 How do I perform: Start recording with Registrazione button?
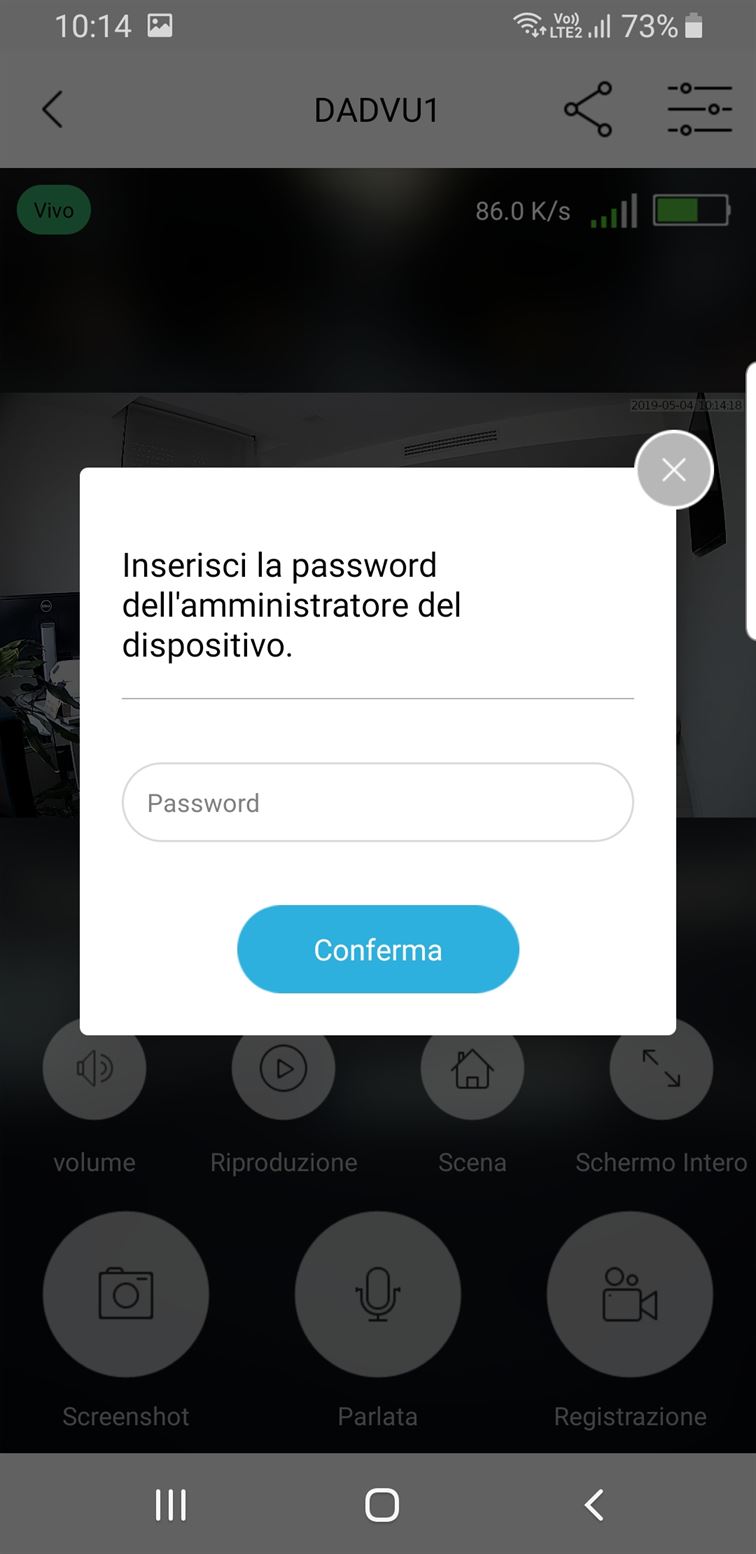pyautogui.click(x=630, y=1294)
